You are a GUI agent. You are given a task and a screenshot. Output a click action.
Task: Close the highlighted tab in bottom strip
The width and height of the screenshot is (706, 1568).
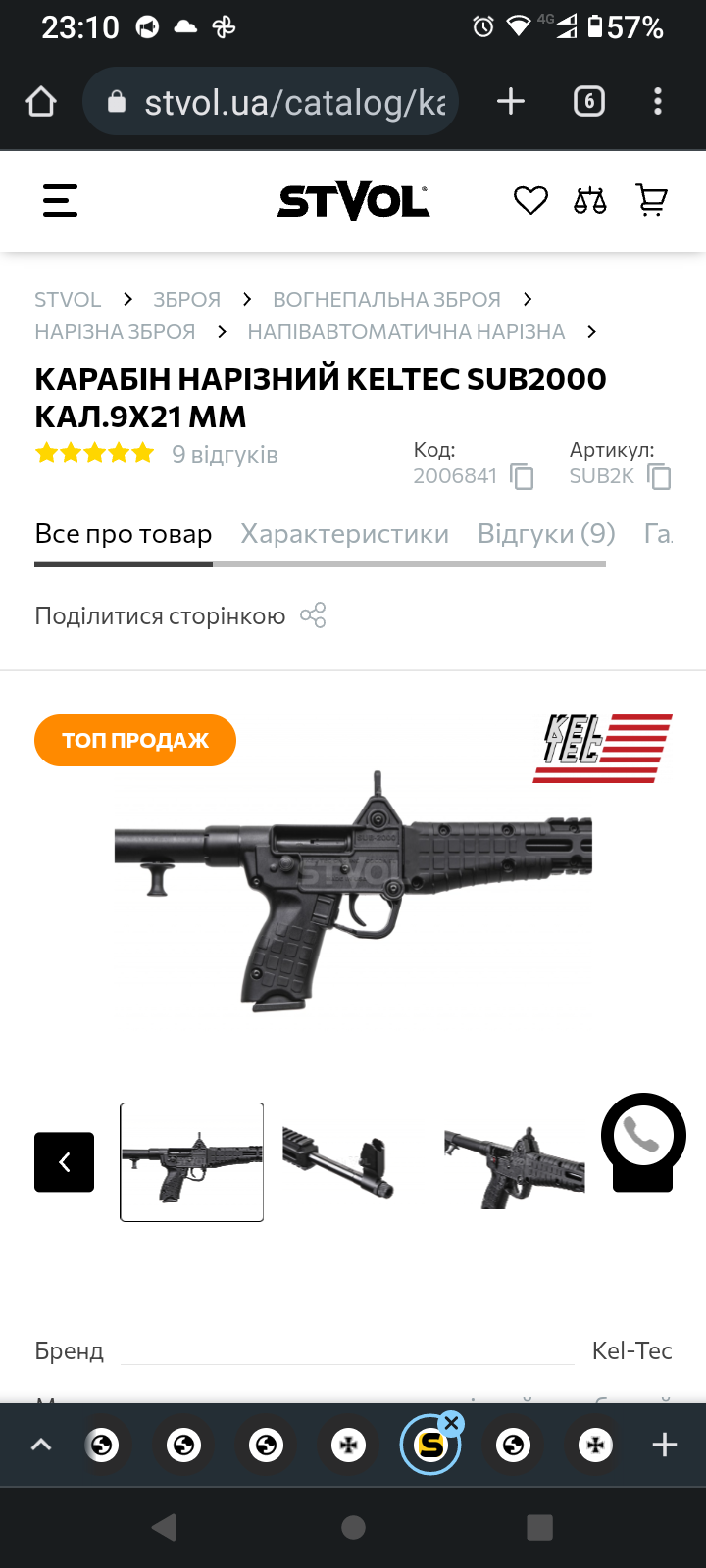click(451, 1423)
